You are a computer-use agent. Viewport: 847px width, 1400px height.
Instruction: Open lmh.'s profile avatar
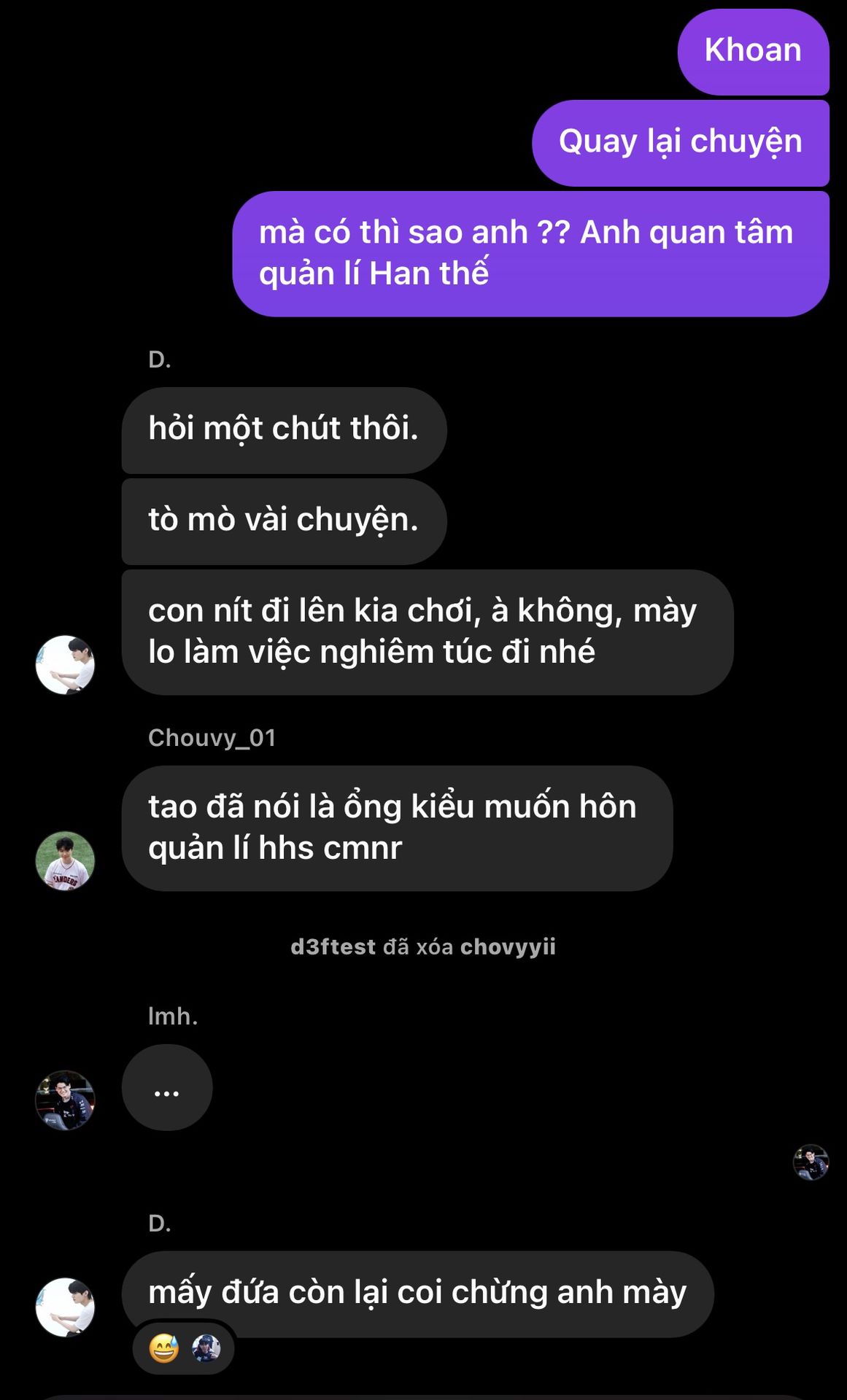pyautogui.click(x=65, y=1100)
